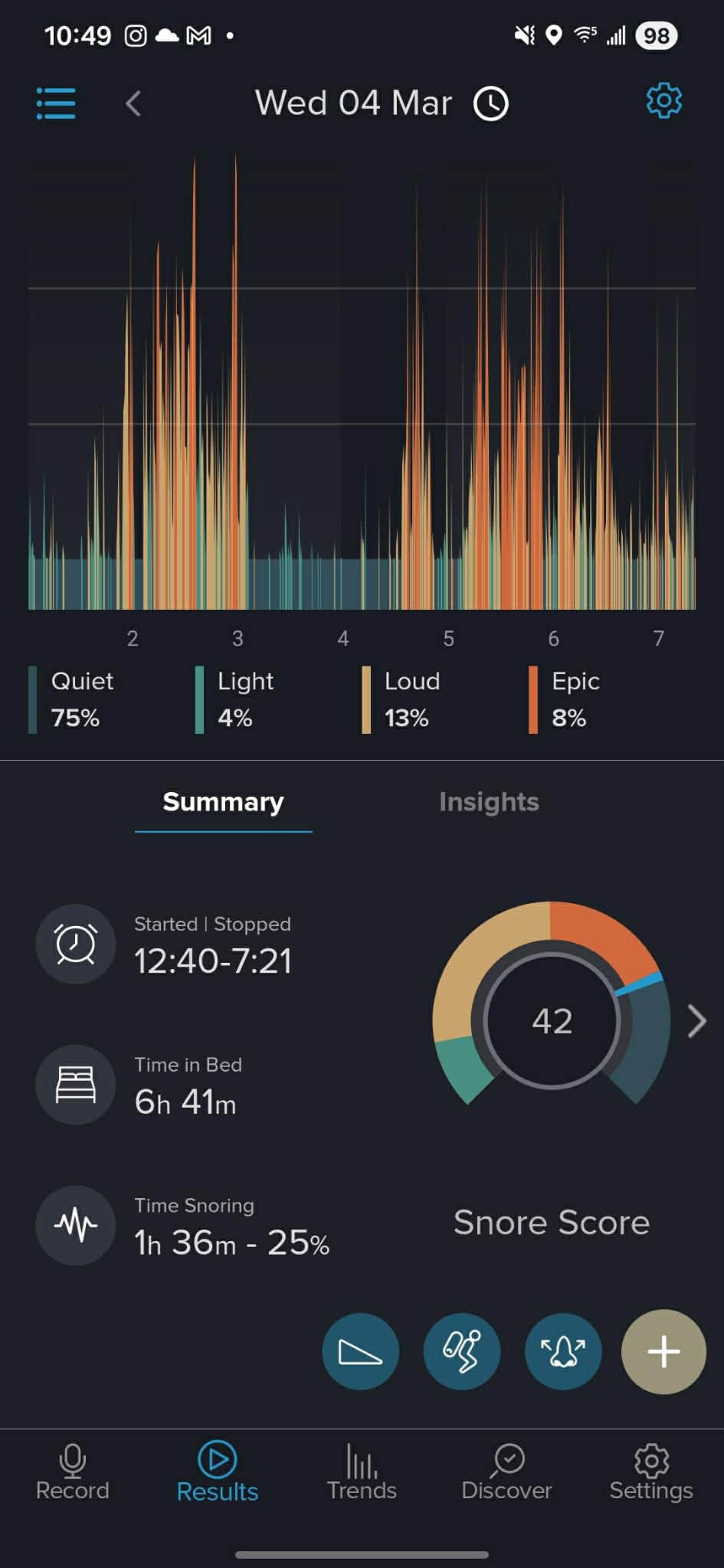The image size is (724, 1568).
Task: Open the list menu icon
Action: coord(56,103)
